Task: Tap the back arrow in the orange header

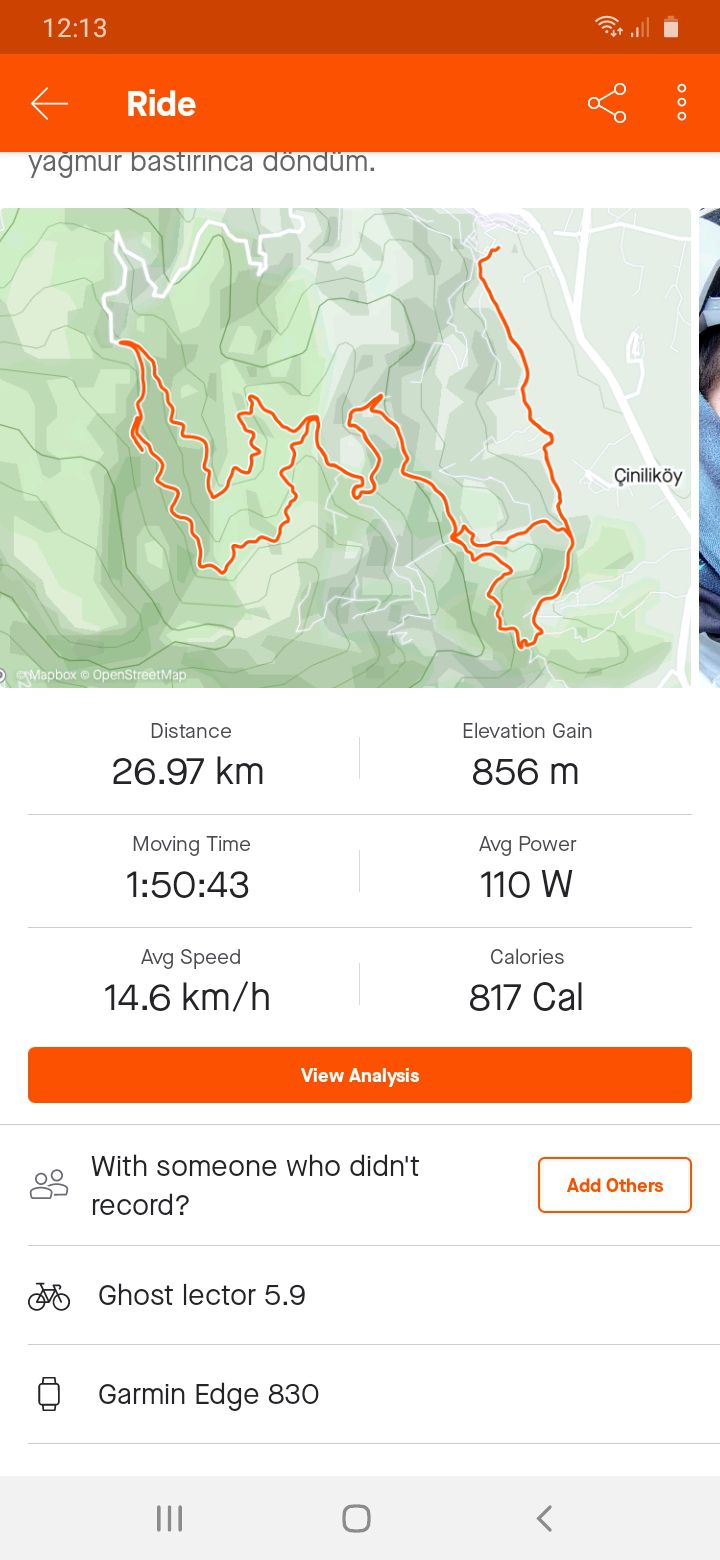Action: [48, 101]
